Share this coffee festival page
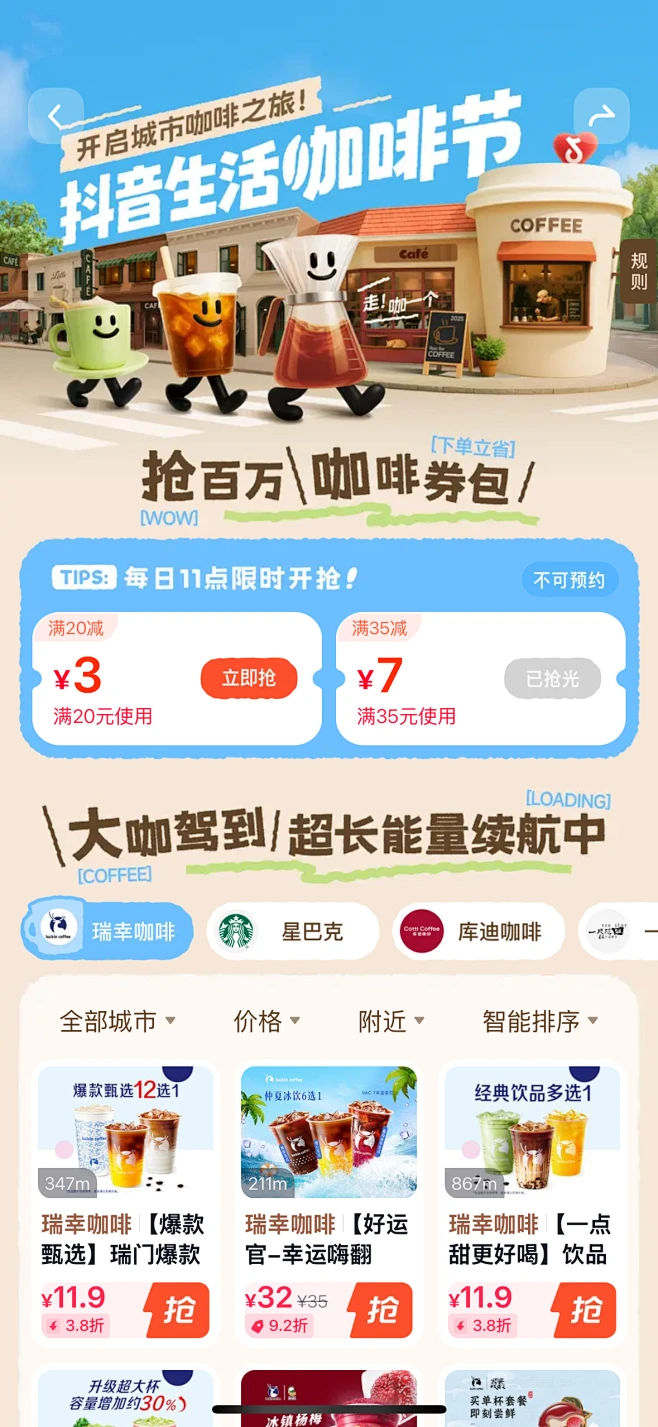The height and width of the screenshot is (1427, 658). (x=601, y=116)
